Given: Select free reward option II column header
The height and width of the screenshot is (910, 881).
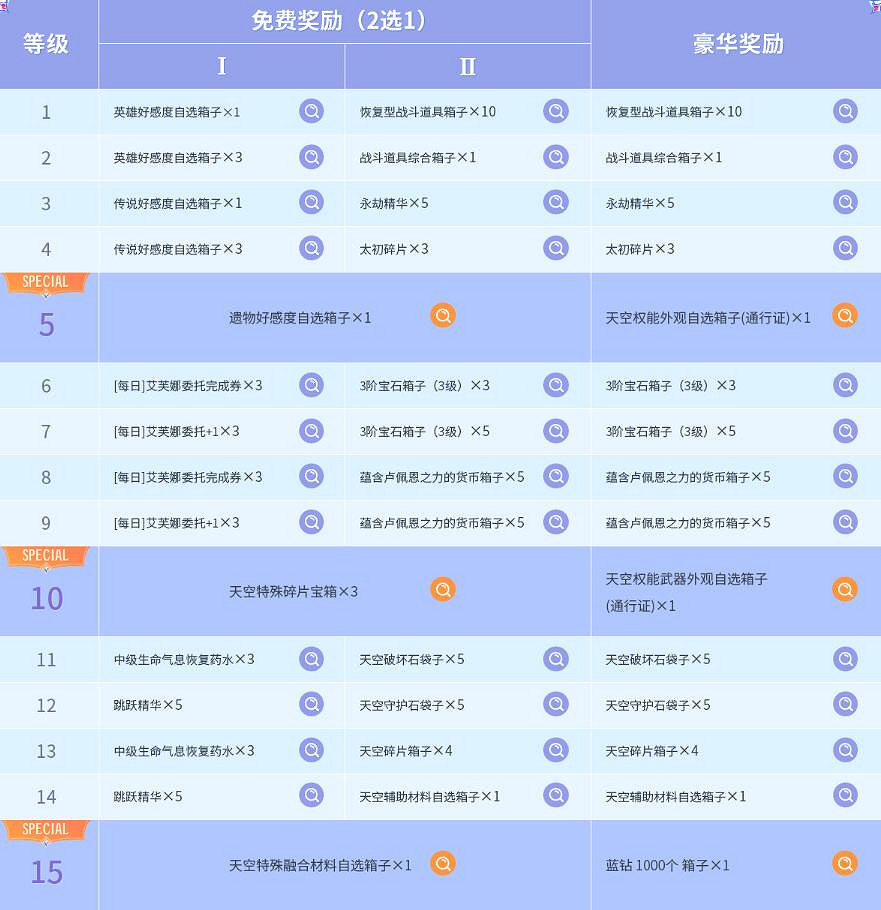Looking at the screenshot, I should [467, 67].
